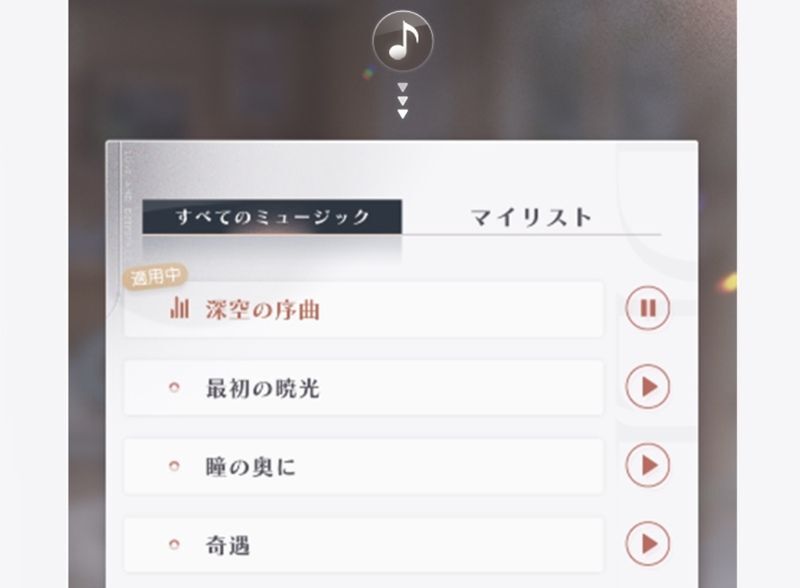Viewport: 800px width, 588px height.
Task: Play the track 最初の暁光
Action: tap(647, 387)
